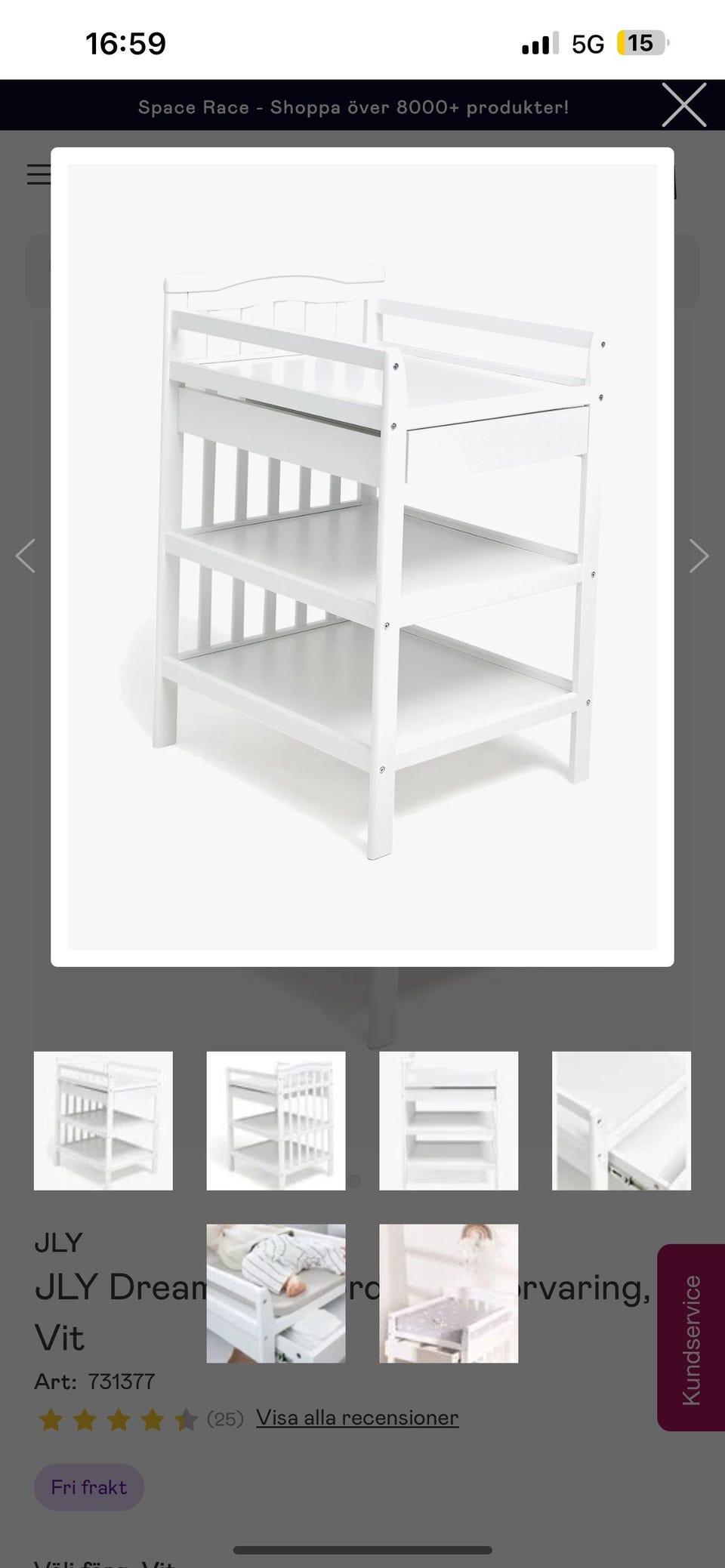Select the thumbnail with baby lying down
725x1568 pixels.
[x=276, y=1293]
